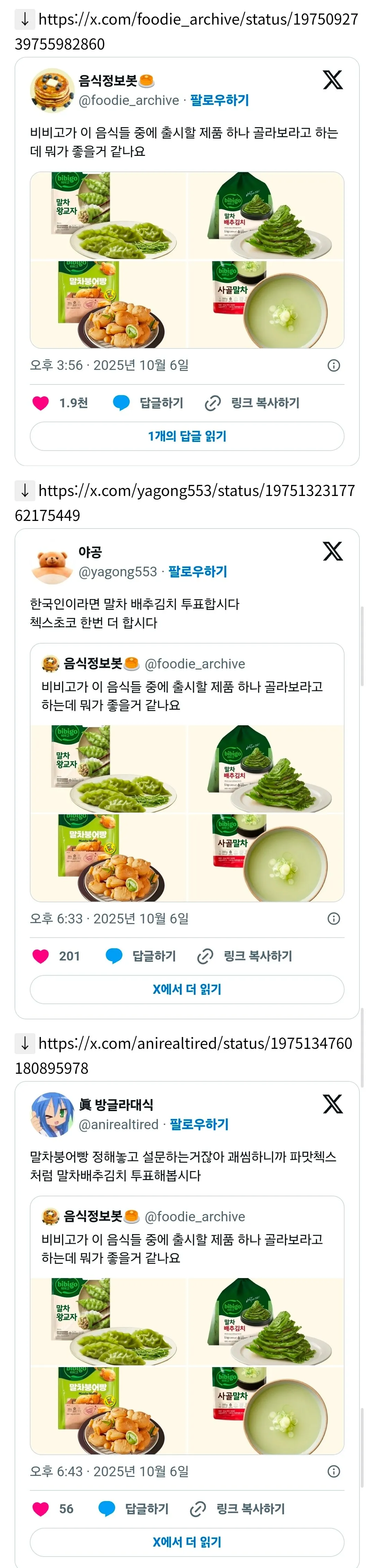Screen dimensions: 374x1568
Task: Read more on X under 야공's tweet
Action: point(187,990)
